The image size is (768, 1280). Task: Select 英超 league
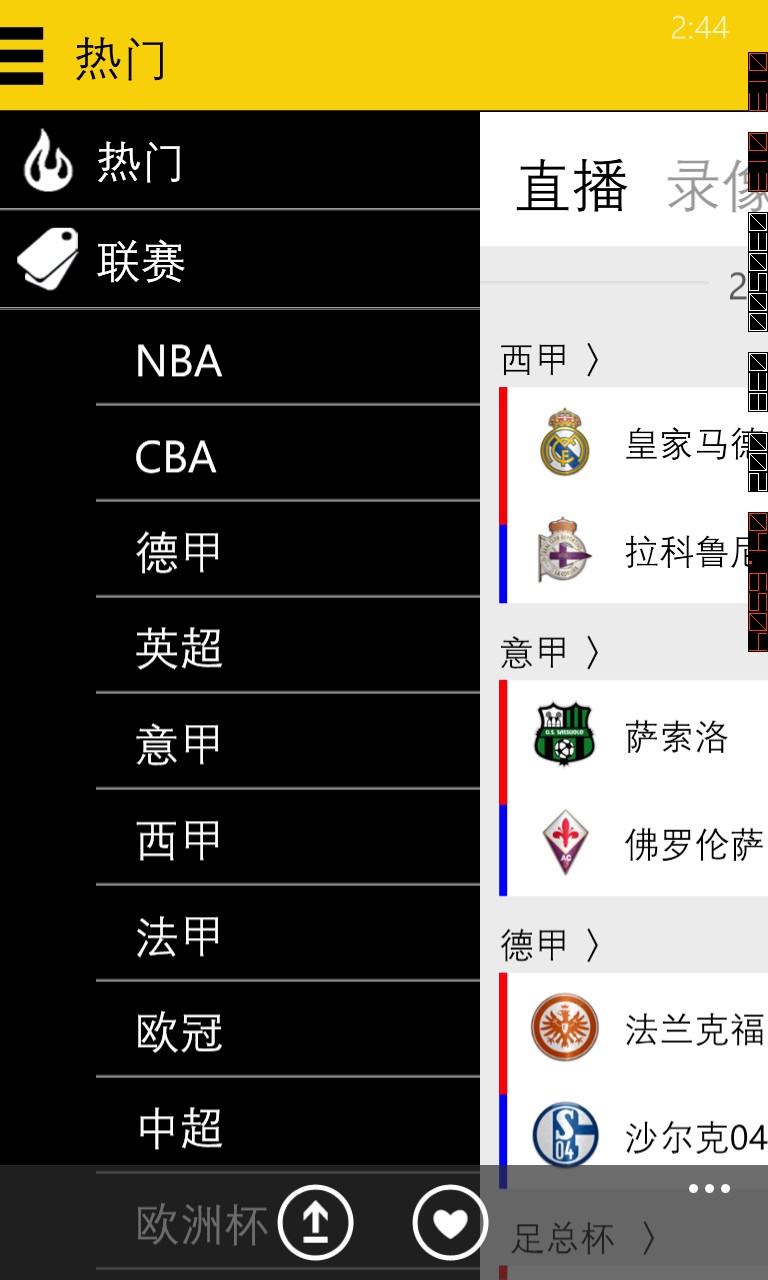(178, 648)
